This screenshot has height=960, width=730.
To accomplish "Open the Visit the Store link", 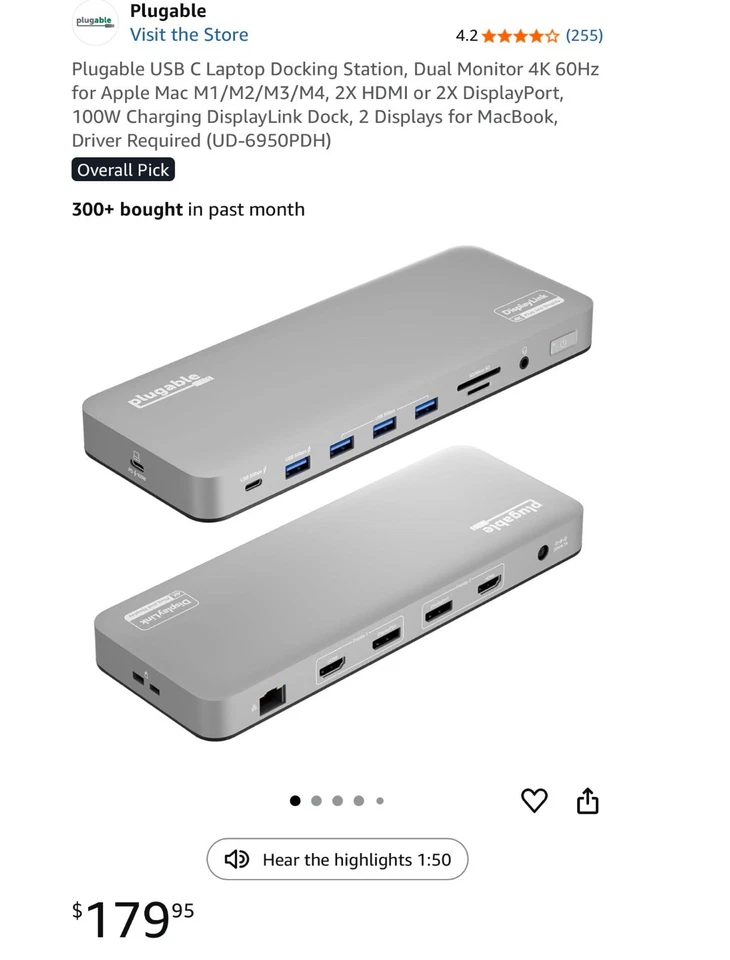I will click(x=189, y=35).
